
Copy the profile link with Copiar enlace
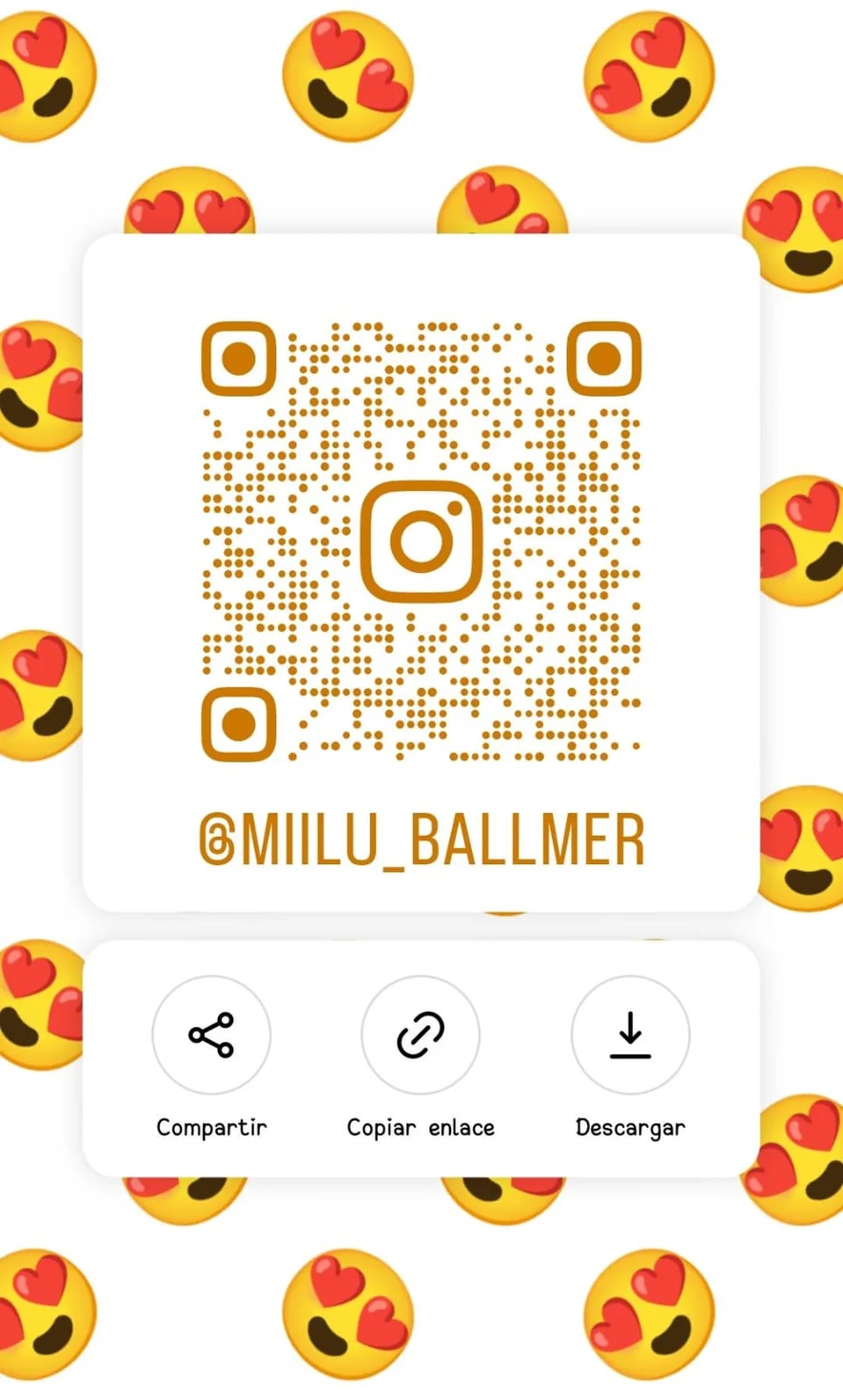coord(421,1035)
